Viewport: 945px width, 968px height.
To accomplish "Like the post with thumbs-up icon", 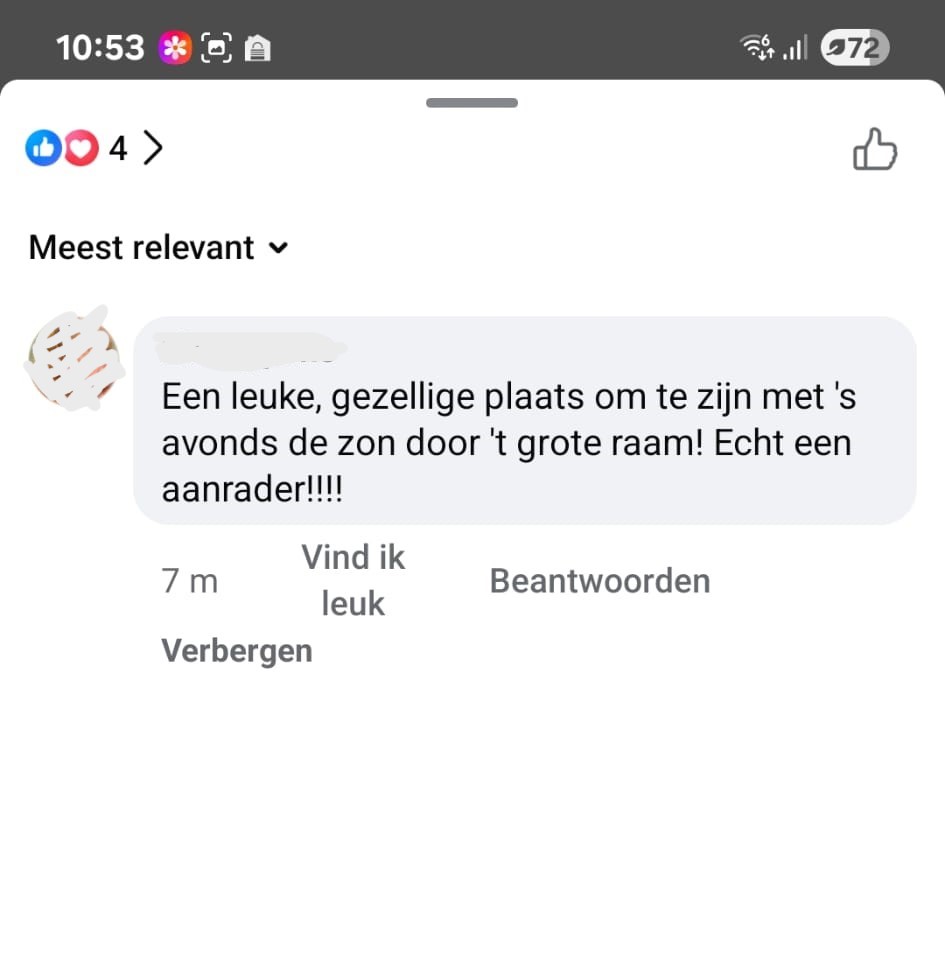I will tap(874, 149).
